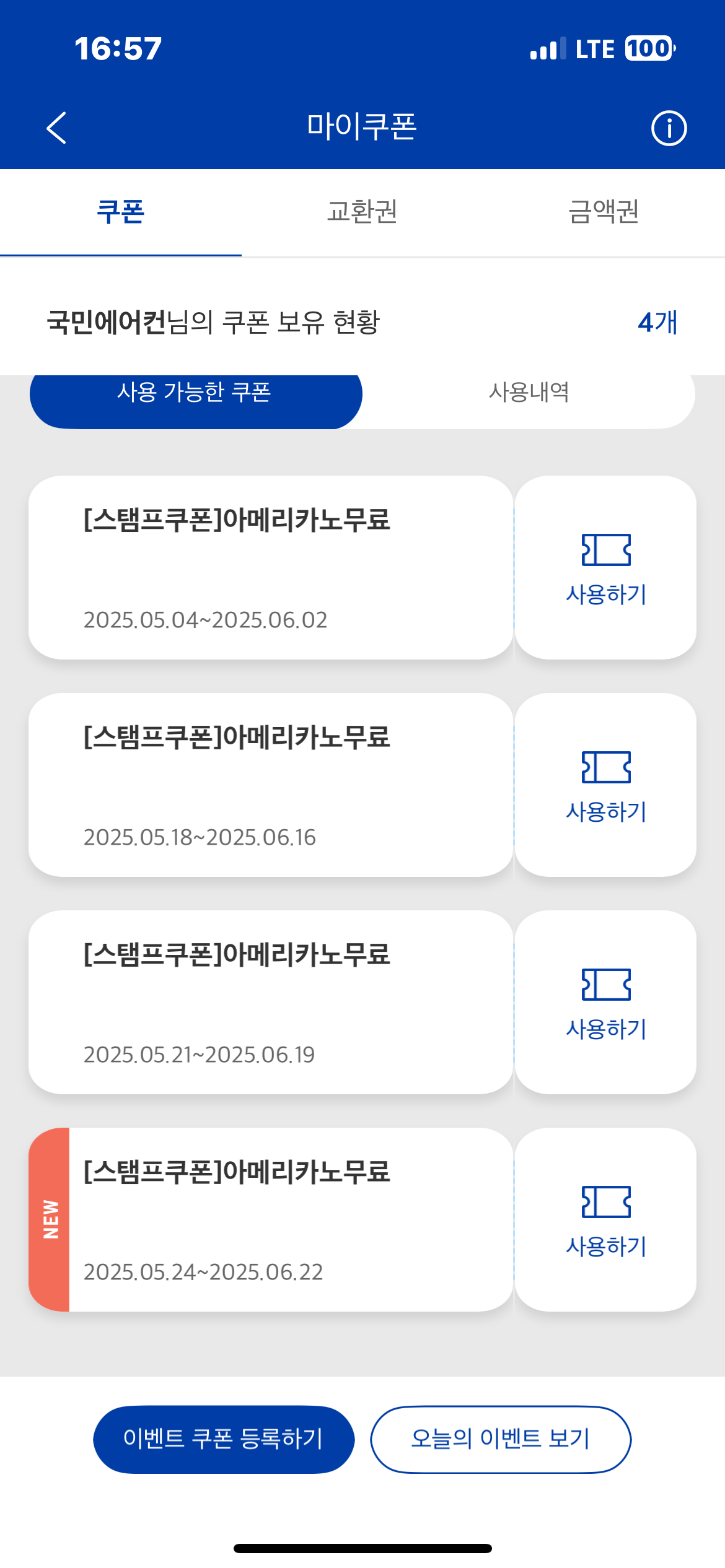725x1568 pixels.
Task: Tap 사용하기 for coupon expiring 2025.06.19
Action: 605,1002
